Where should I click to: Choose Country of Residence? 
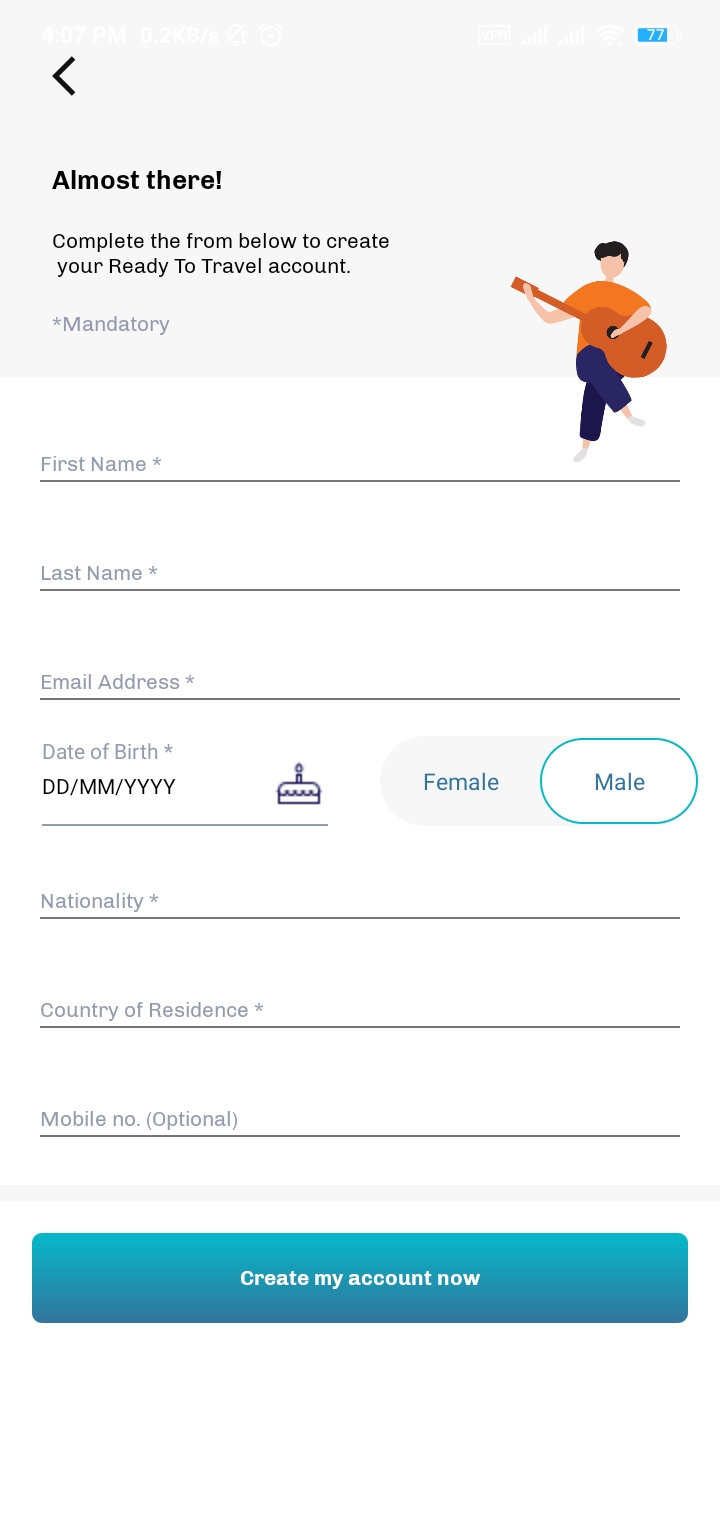[x=360, y=1010]
